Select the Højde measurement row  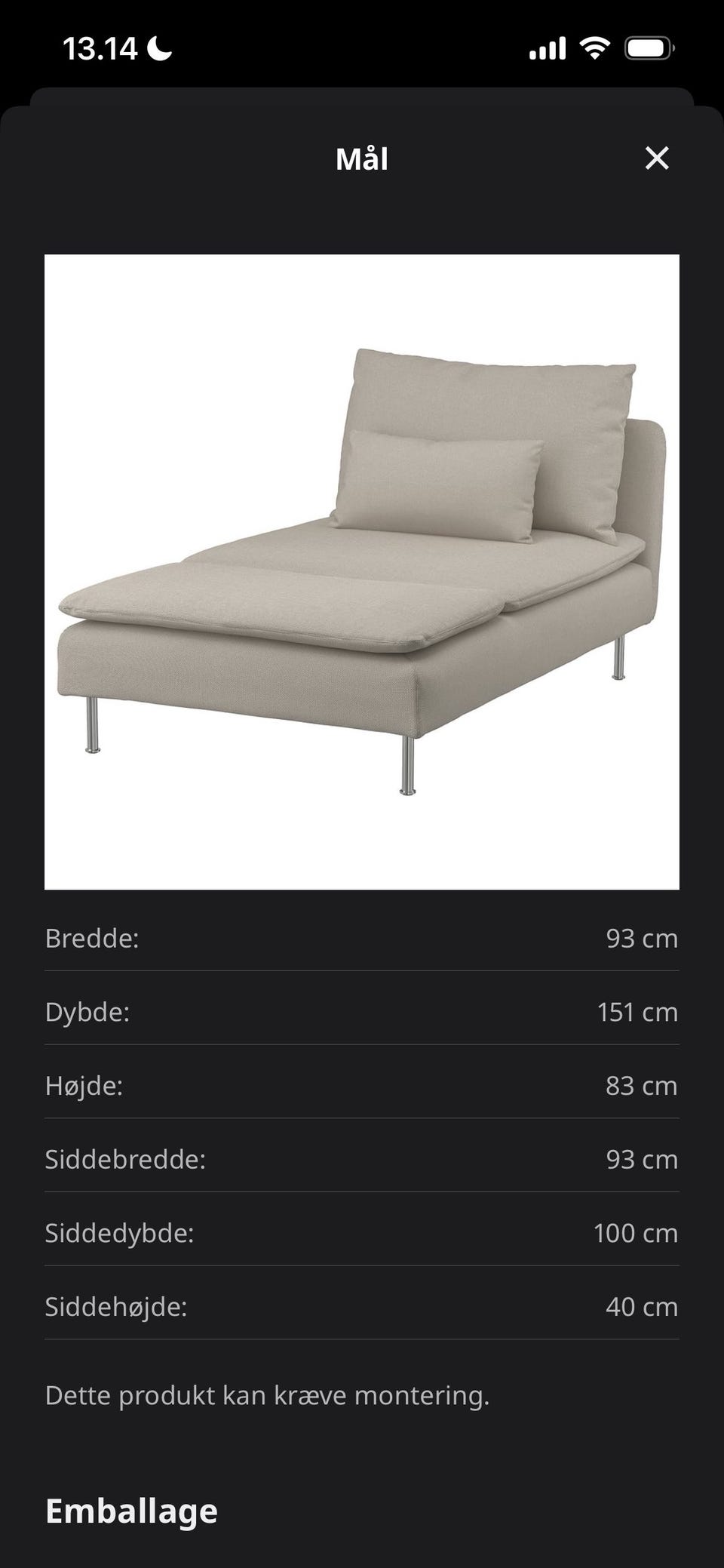[x=362, y=1086]
